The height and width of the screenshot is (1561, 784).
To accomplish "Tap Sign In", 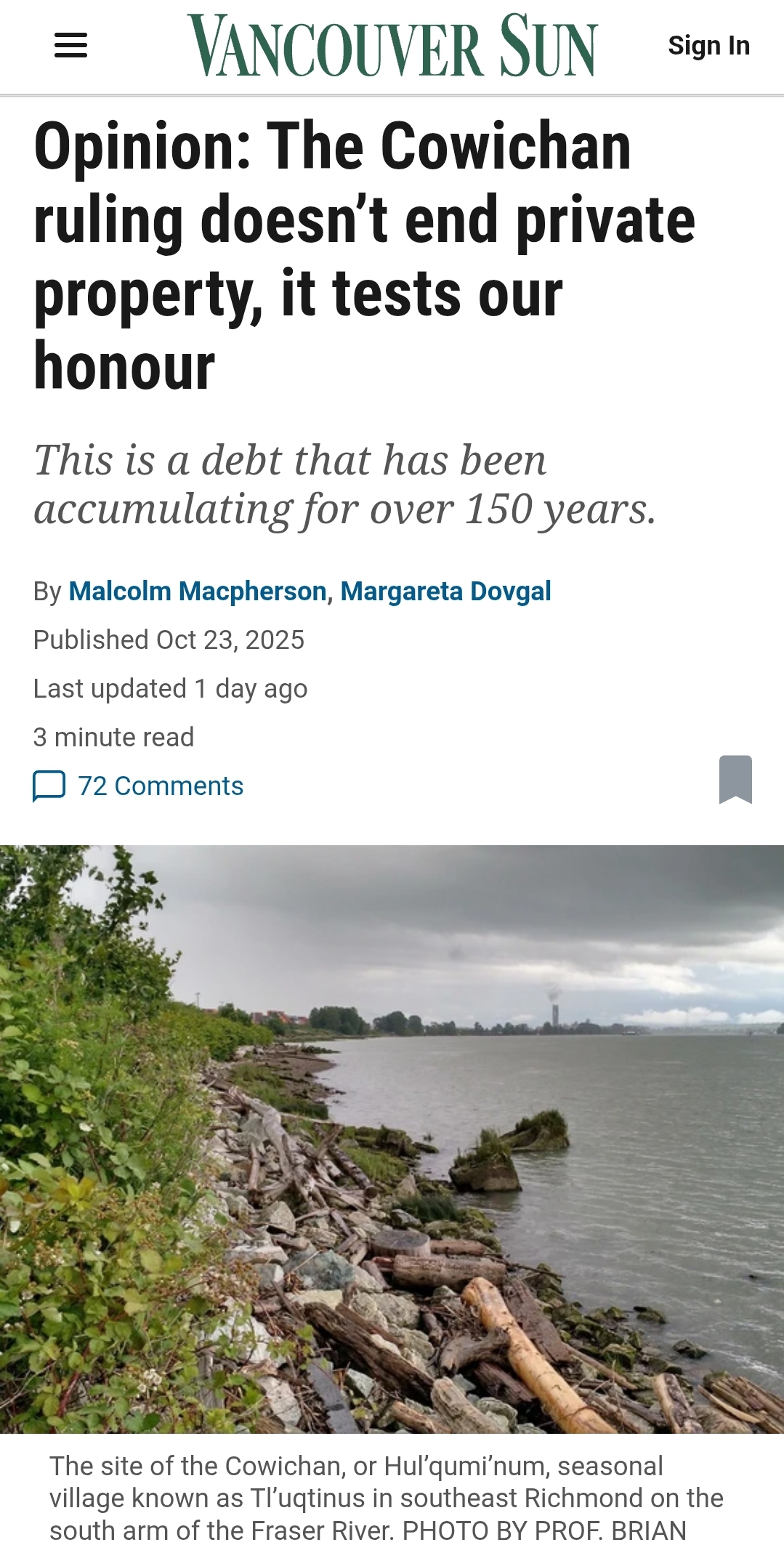I will [x=708, y=46].
